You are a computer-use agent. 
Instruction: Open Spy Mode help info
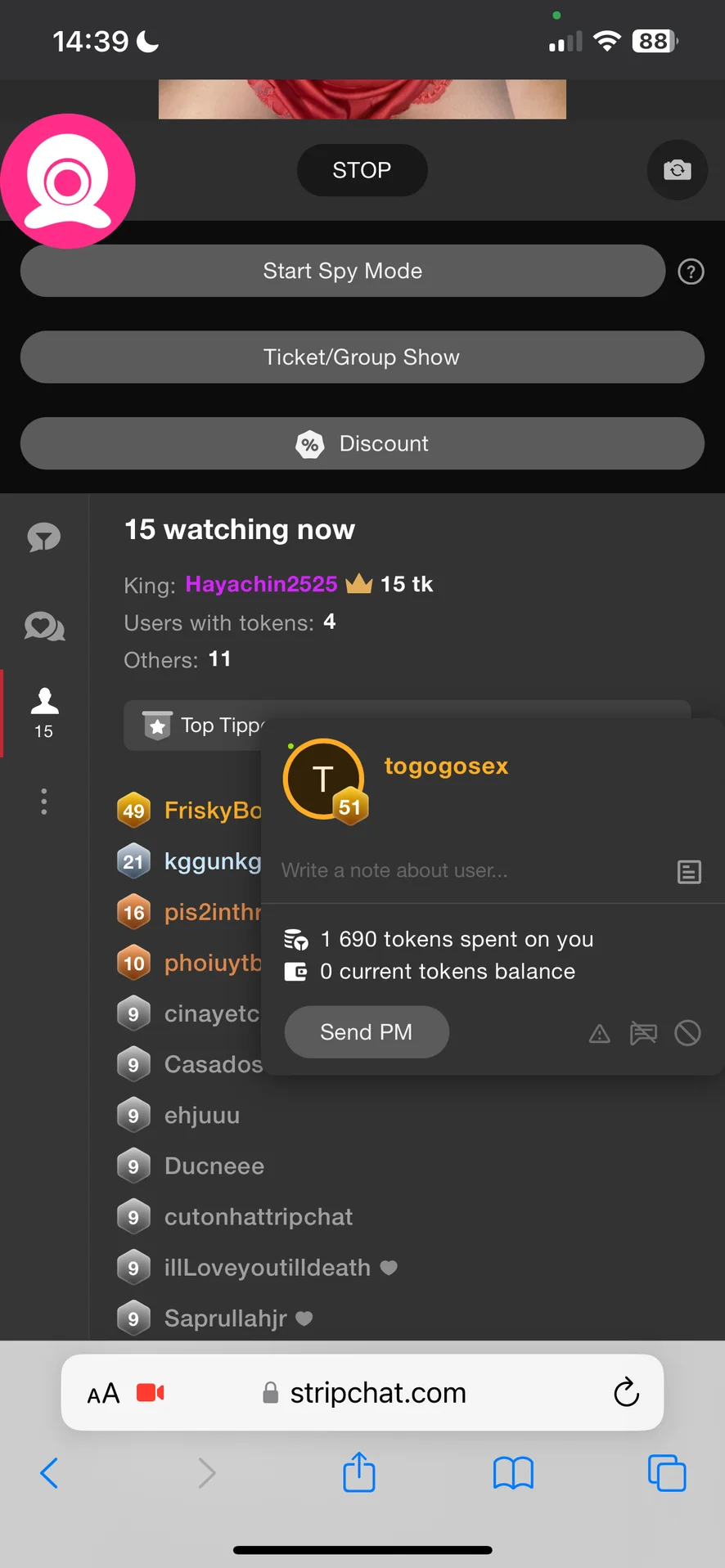(691, 272)
